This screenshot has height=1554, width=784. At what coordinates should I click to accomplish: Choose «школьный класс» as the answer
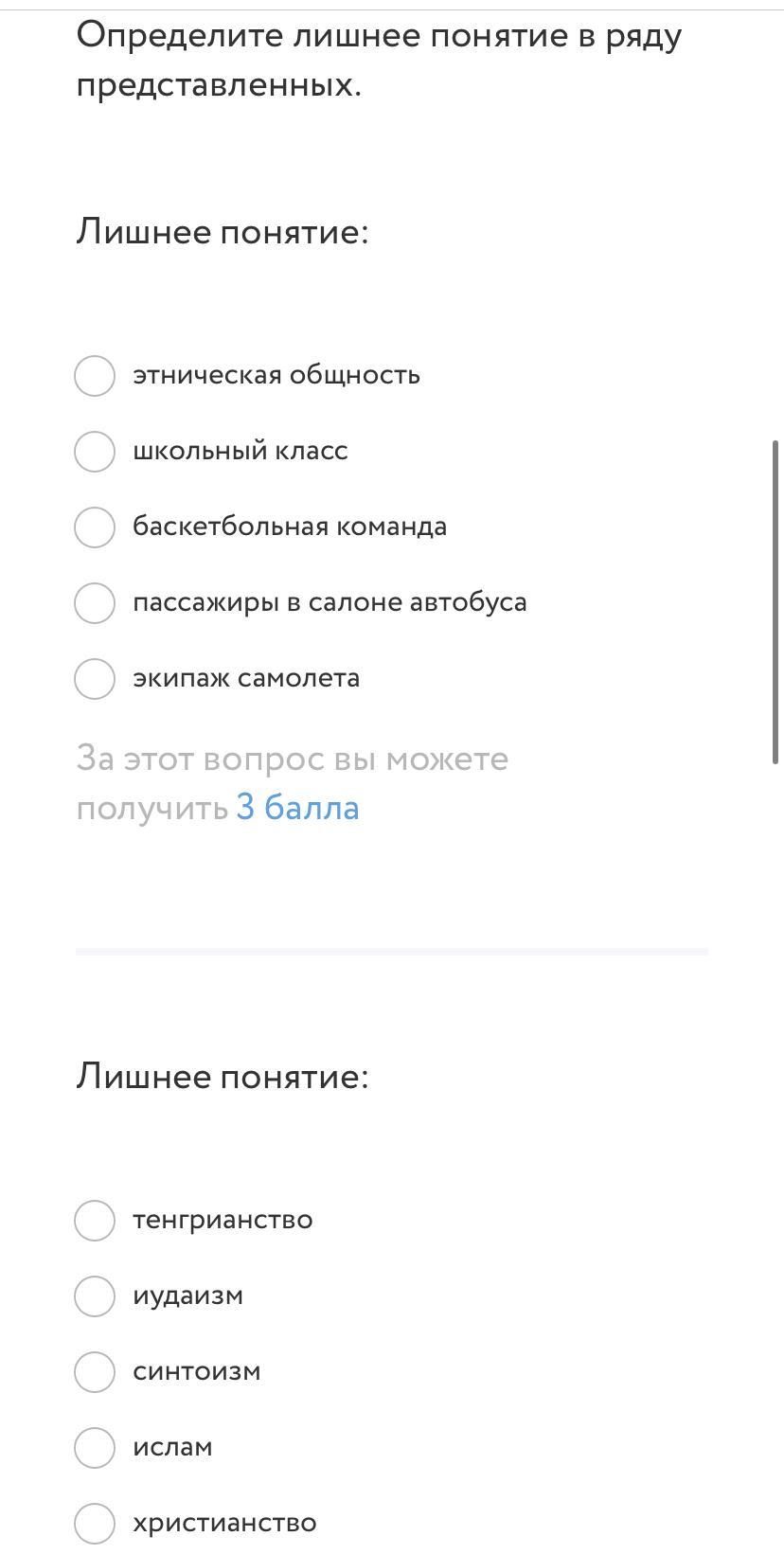click(x=95, y=452)
